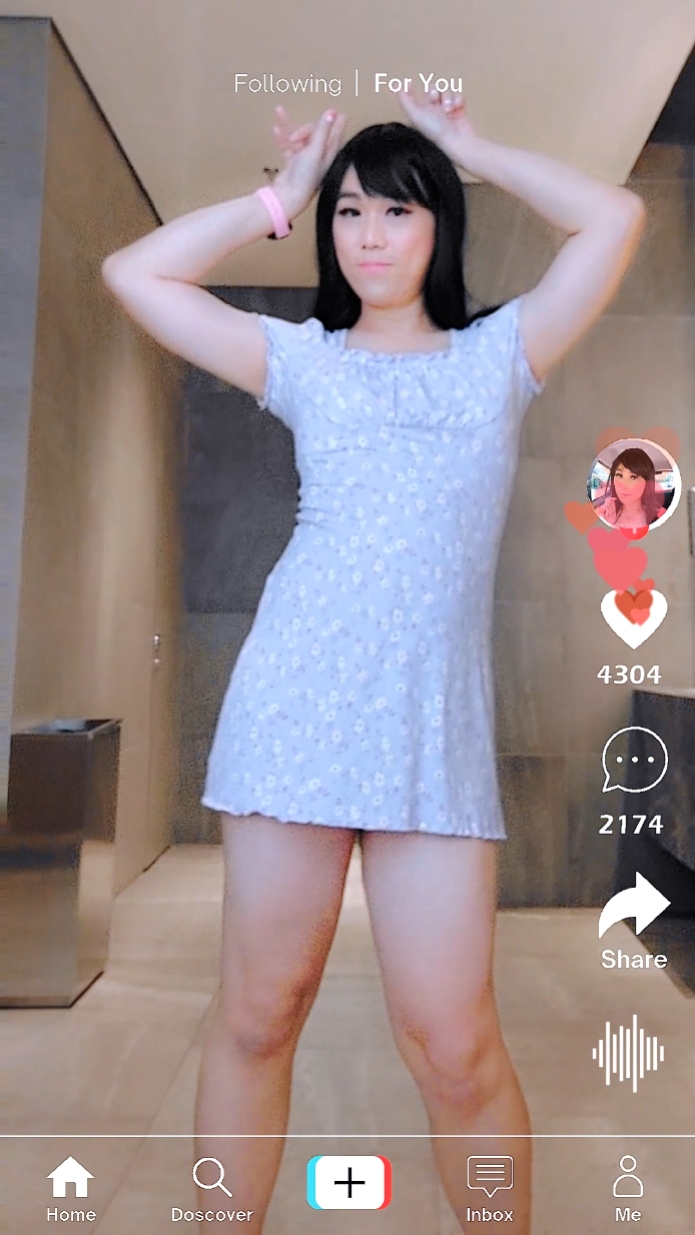Create a new video with plus button

point(349,1183)
